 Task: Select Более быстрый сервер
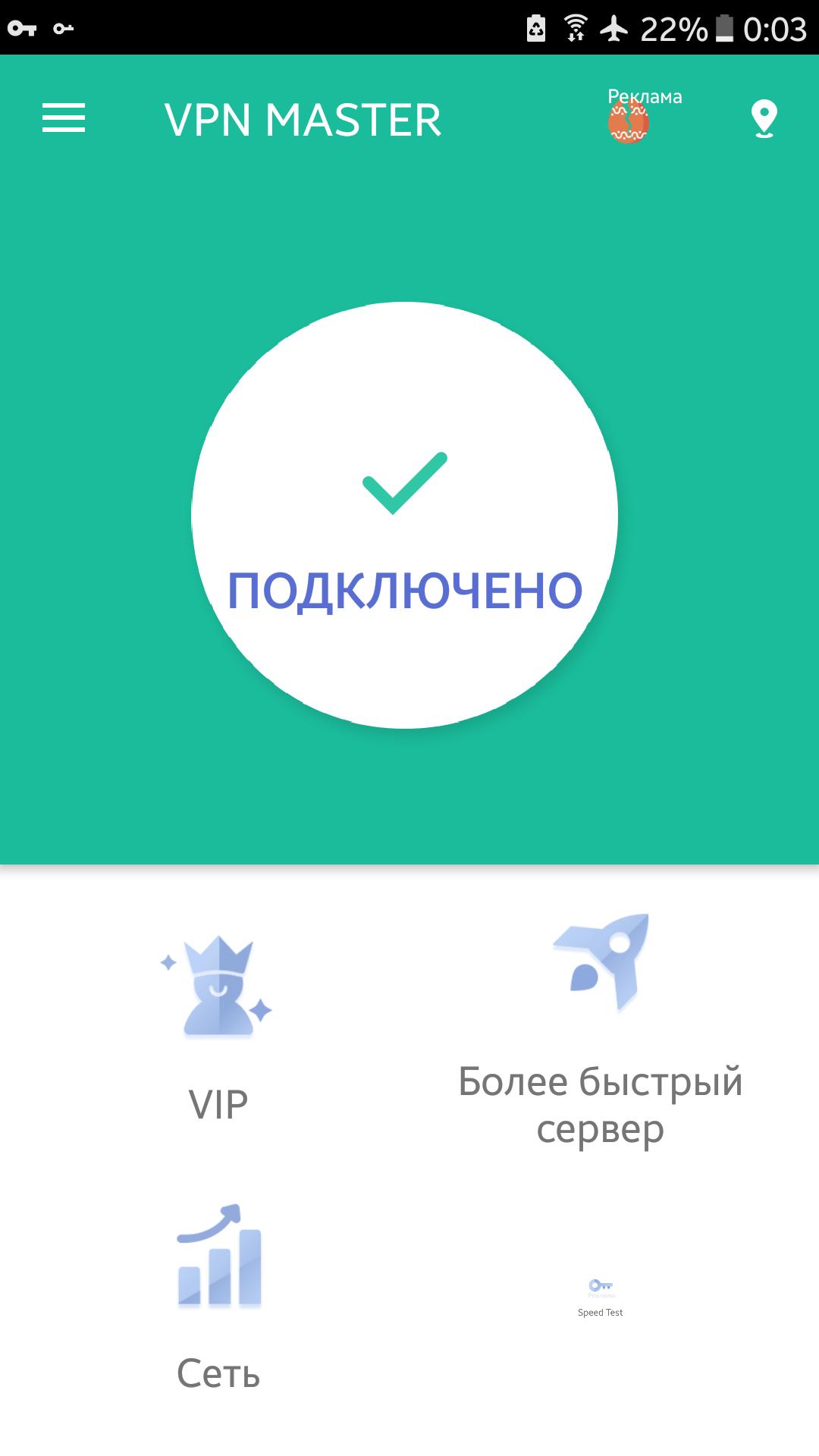(600, 1031)
